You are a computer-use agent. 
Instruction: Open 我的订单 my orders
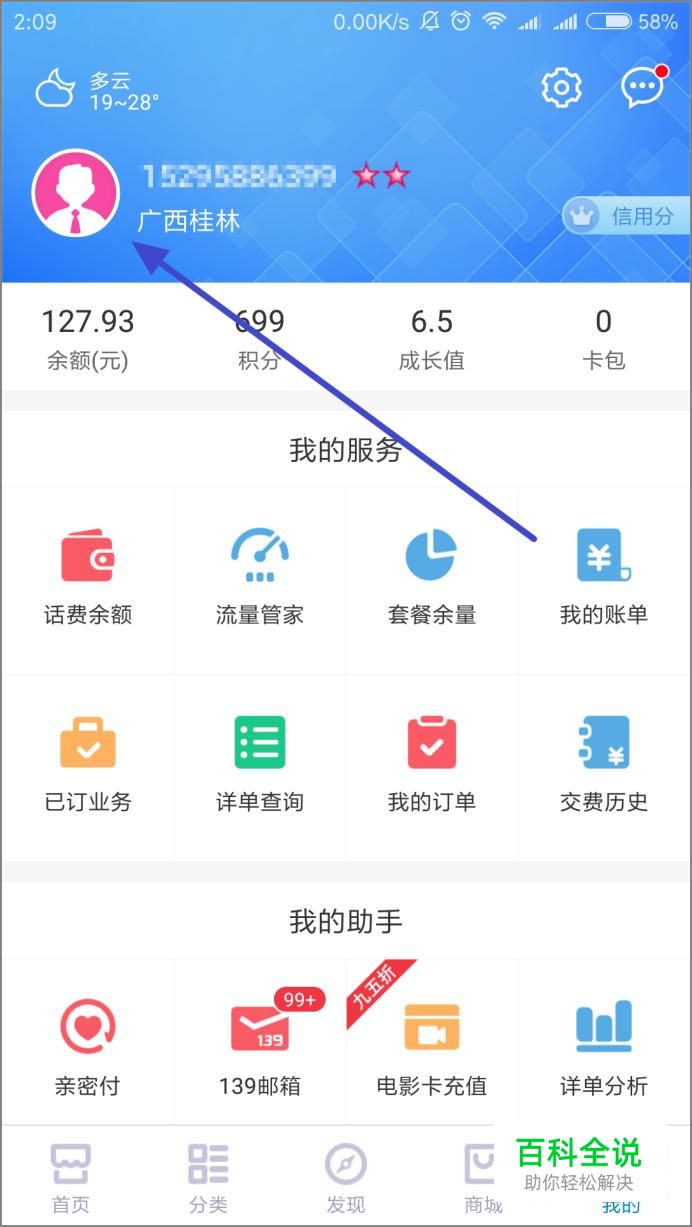tap(432, 766)
